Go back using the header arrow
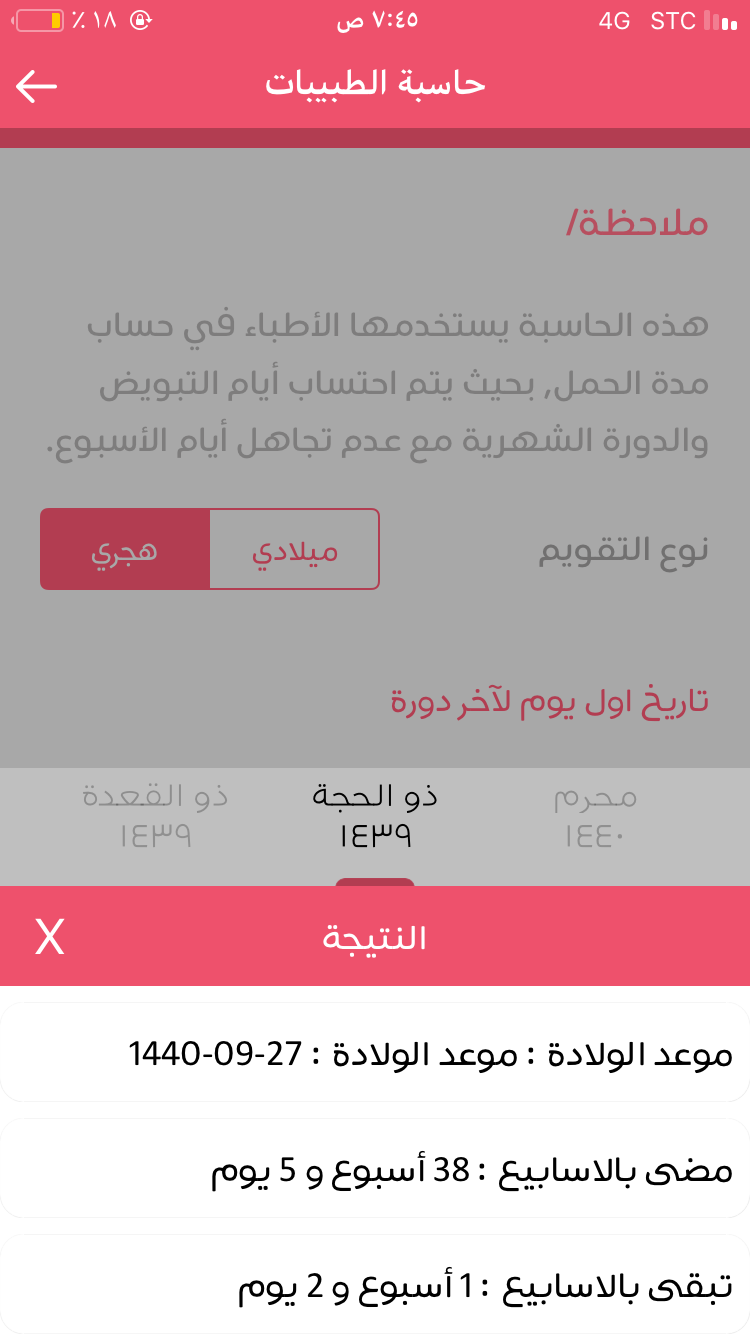The image size is (750, 1334). point(37,87)
